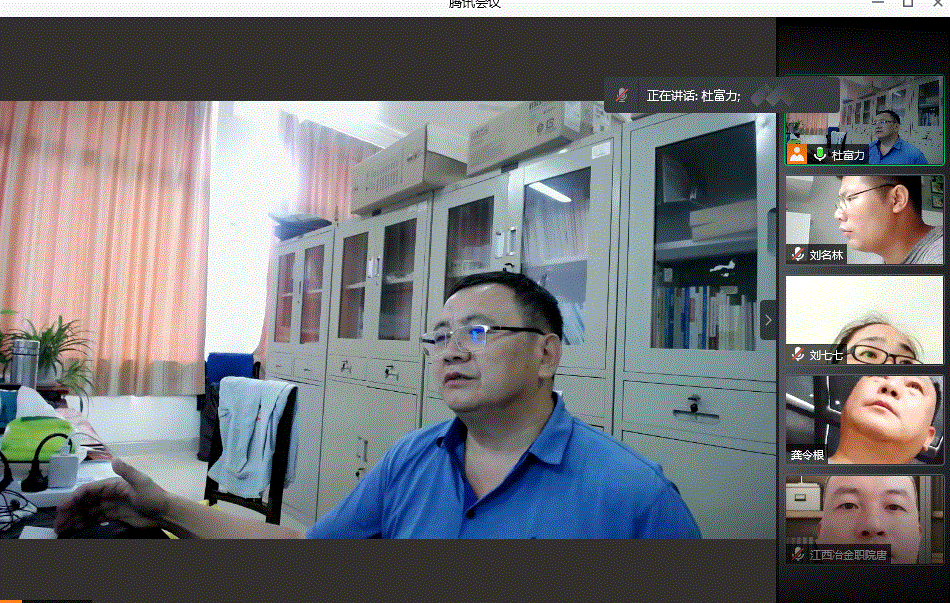Open 刘名林's video tile
Image resolution: width=950 pixels, height=603 pixels.
(864, 219)
